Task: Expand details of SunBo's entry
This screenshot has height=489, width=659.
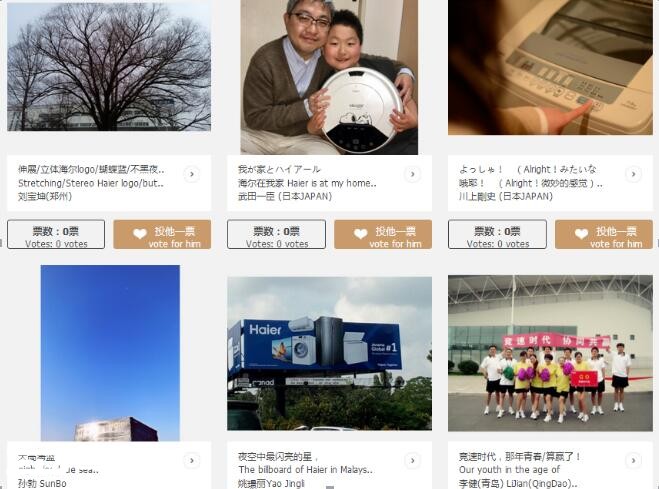Action: (191, 461)
